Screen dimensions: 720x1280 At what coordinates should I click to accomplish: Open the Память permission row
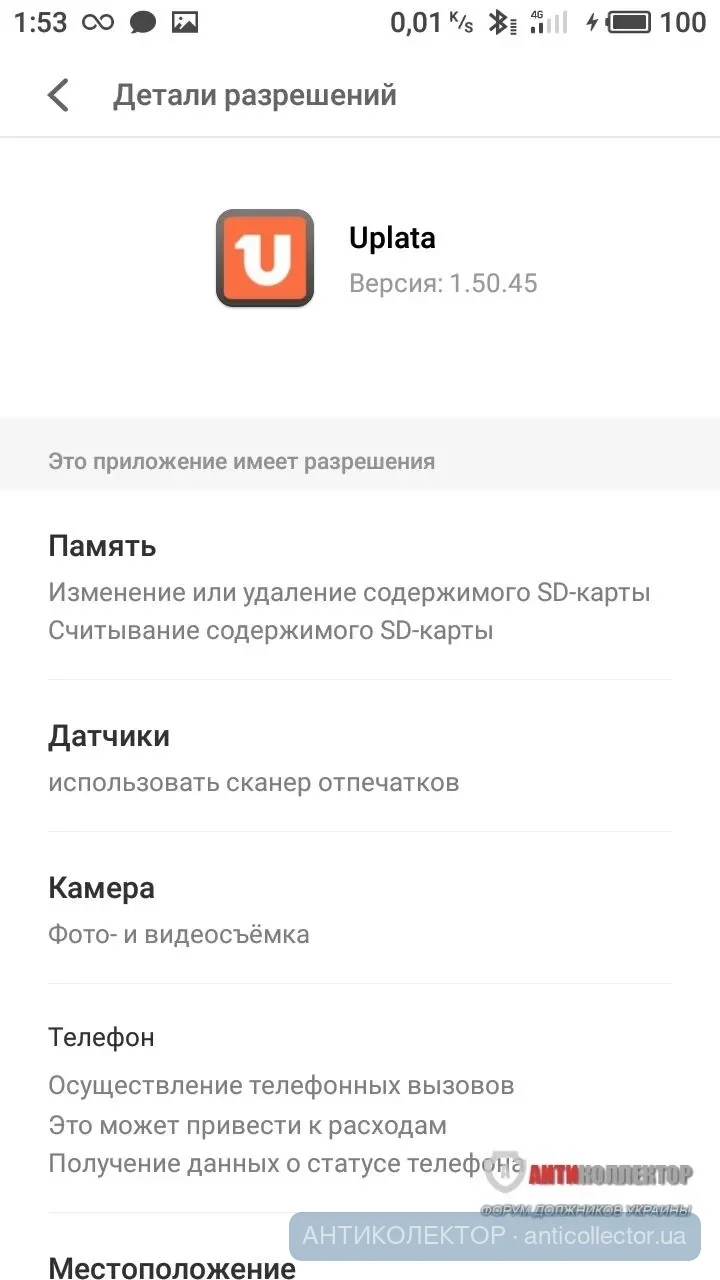[358, 587]
